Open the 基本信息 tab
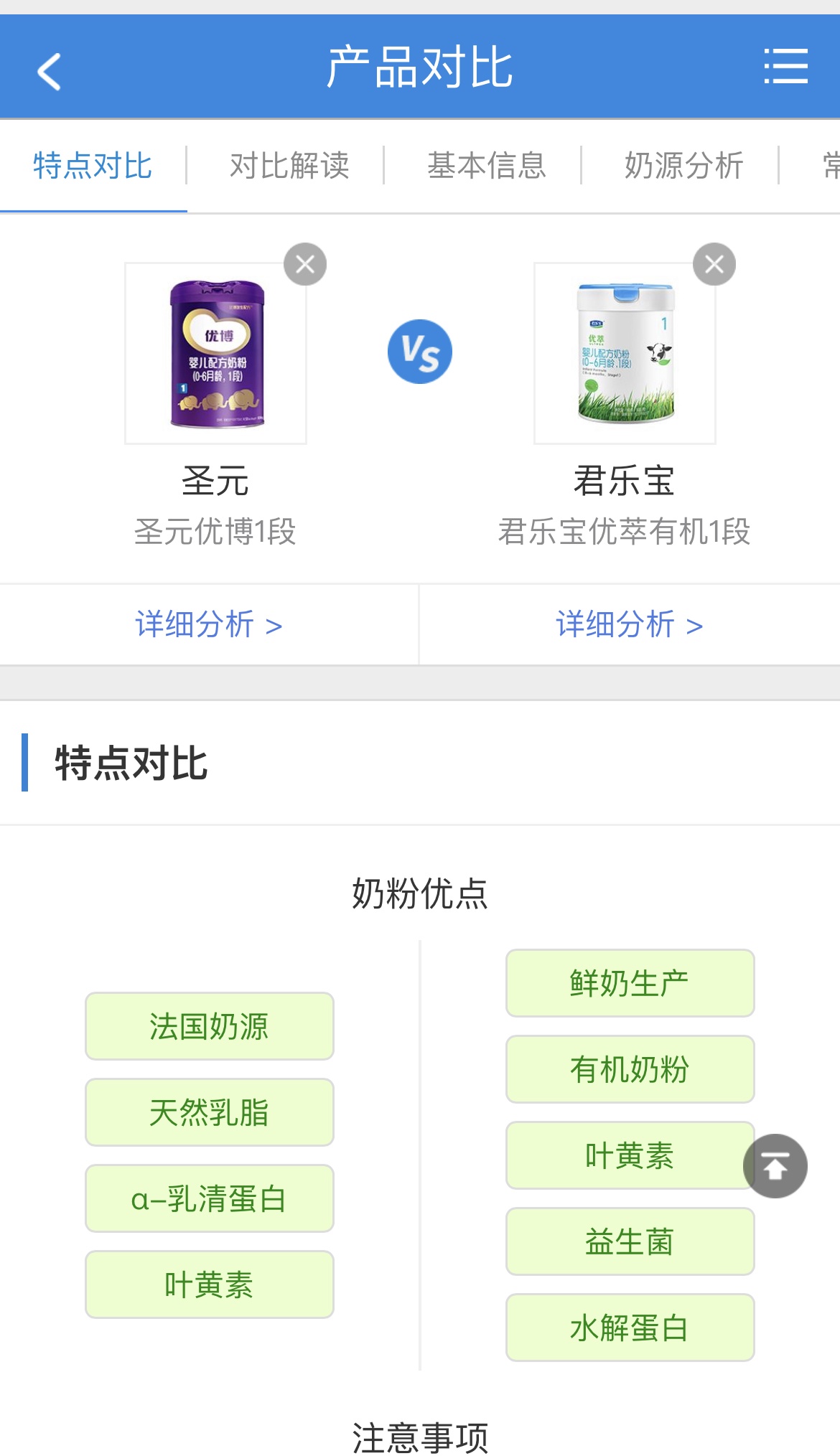This screenshot has height=1456, width=840. 487,166
